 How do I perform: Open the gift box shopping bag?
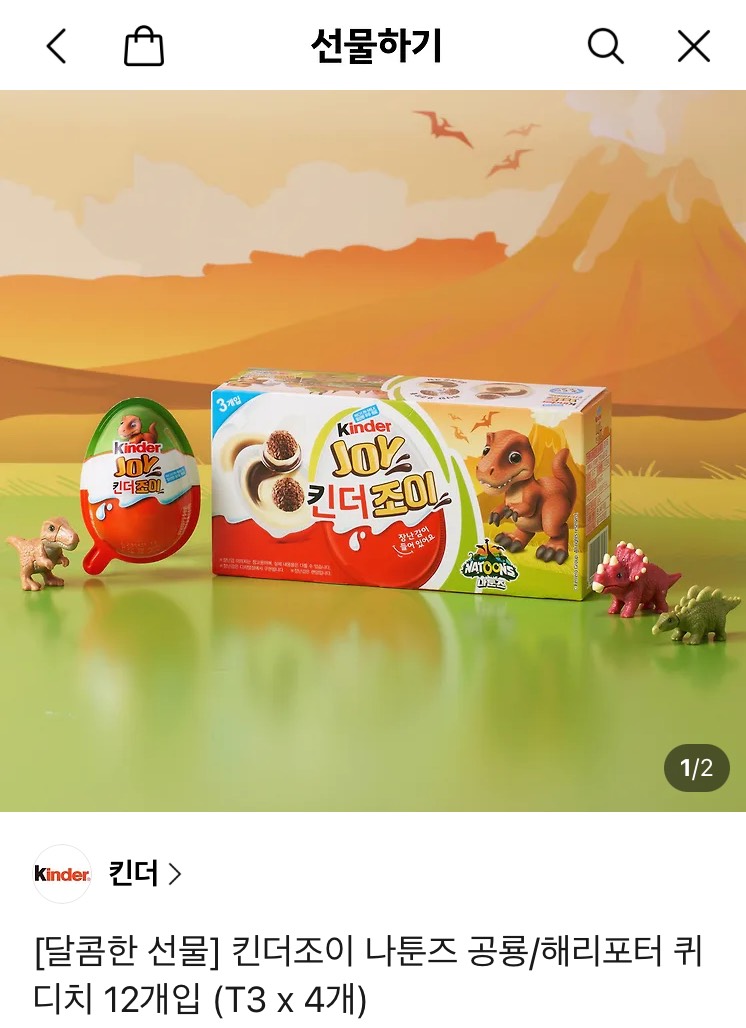(143, 46)
